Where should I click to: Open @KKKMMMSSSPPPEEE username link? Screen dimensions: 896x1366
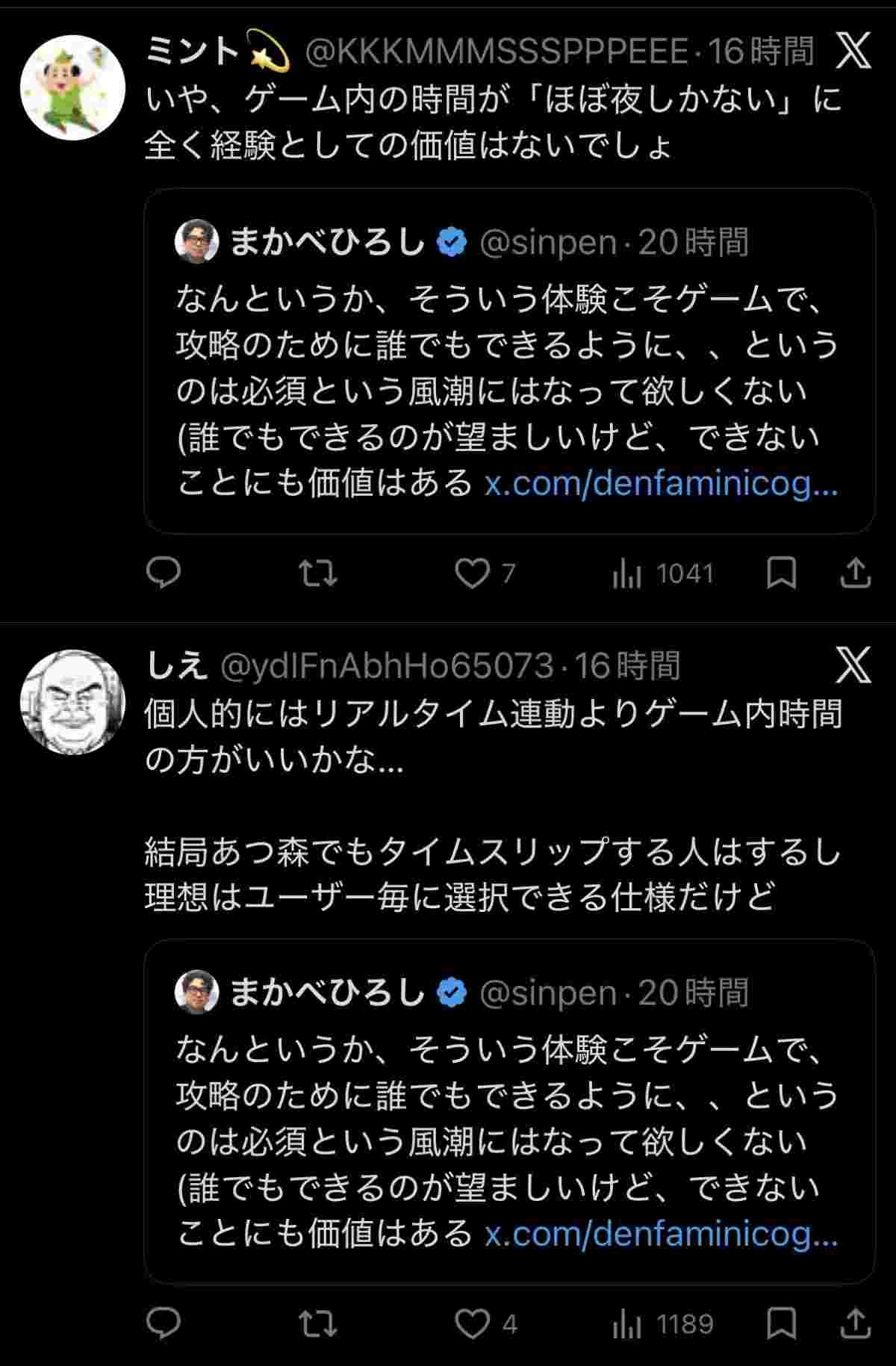click(x=497, y=52)
